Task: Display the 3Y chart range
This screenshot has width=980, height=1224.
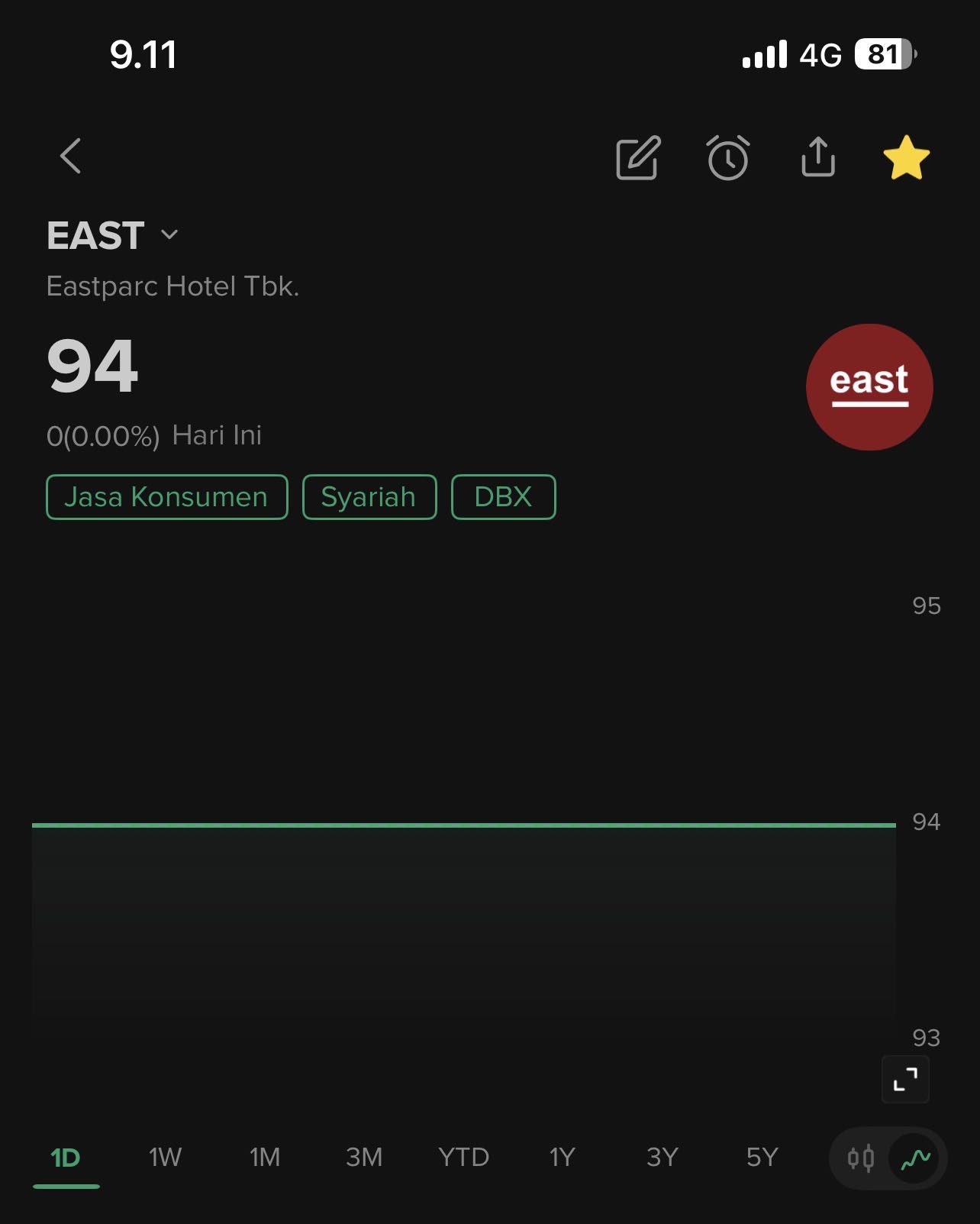Action: point(662,1158)
